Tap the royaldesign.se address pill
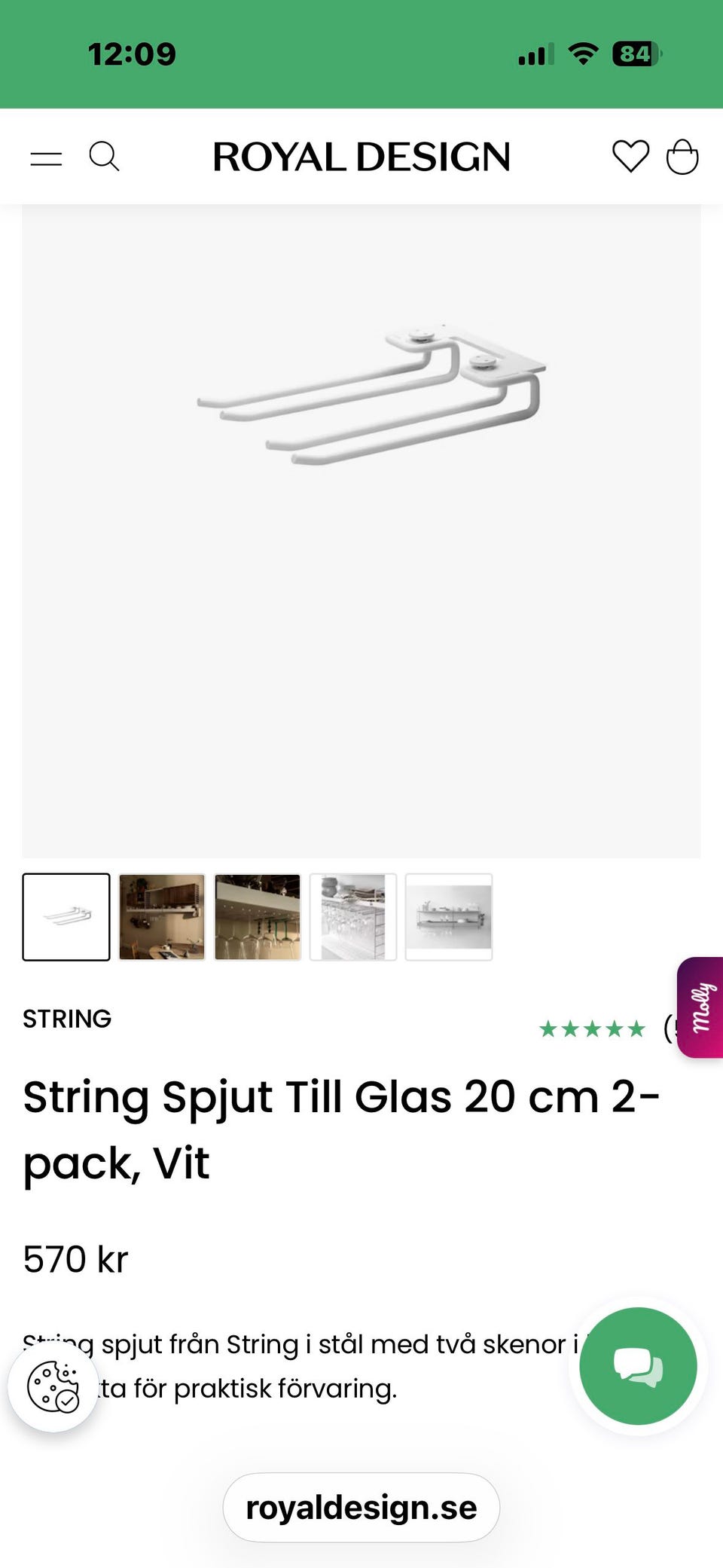The height and width of the screenshot is (1568, 723). point(361,1508)
